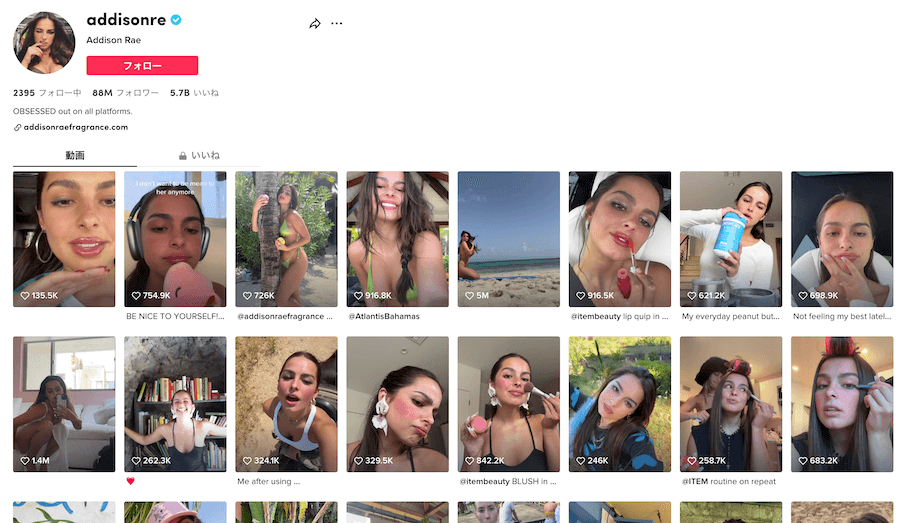This screenshot has width=900, height=523.
Task: Play the beach video with 5M likes
Action: (508, 238)
